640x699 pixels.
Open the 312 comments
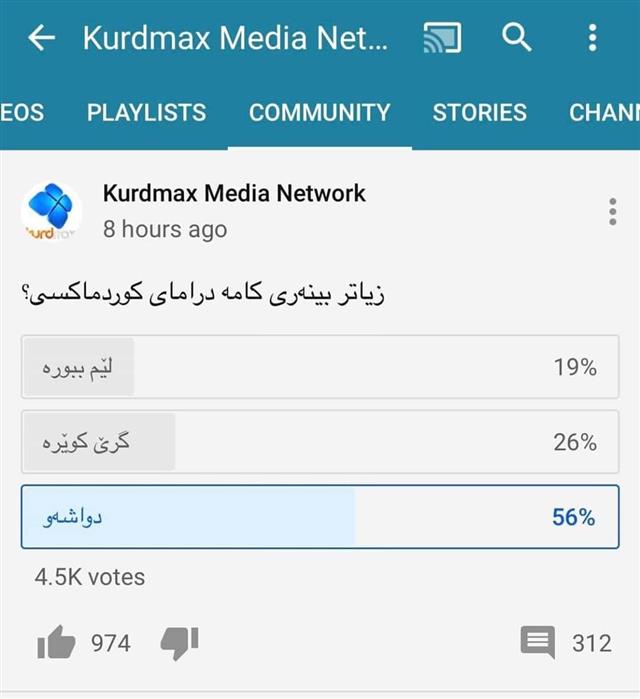click(538, 643)
